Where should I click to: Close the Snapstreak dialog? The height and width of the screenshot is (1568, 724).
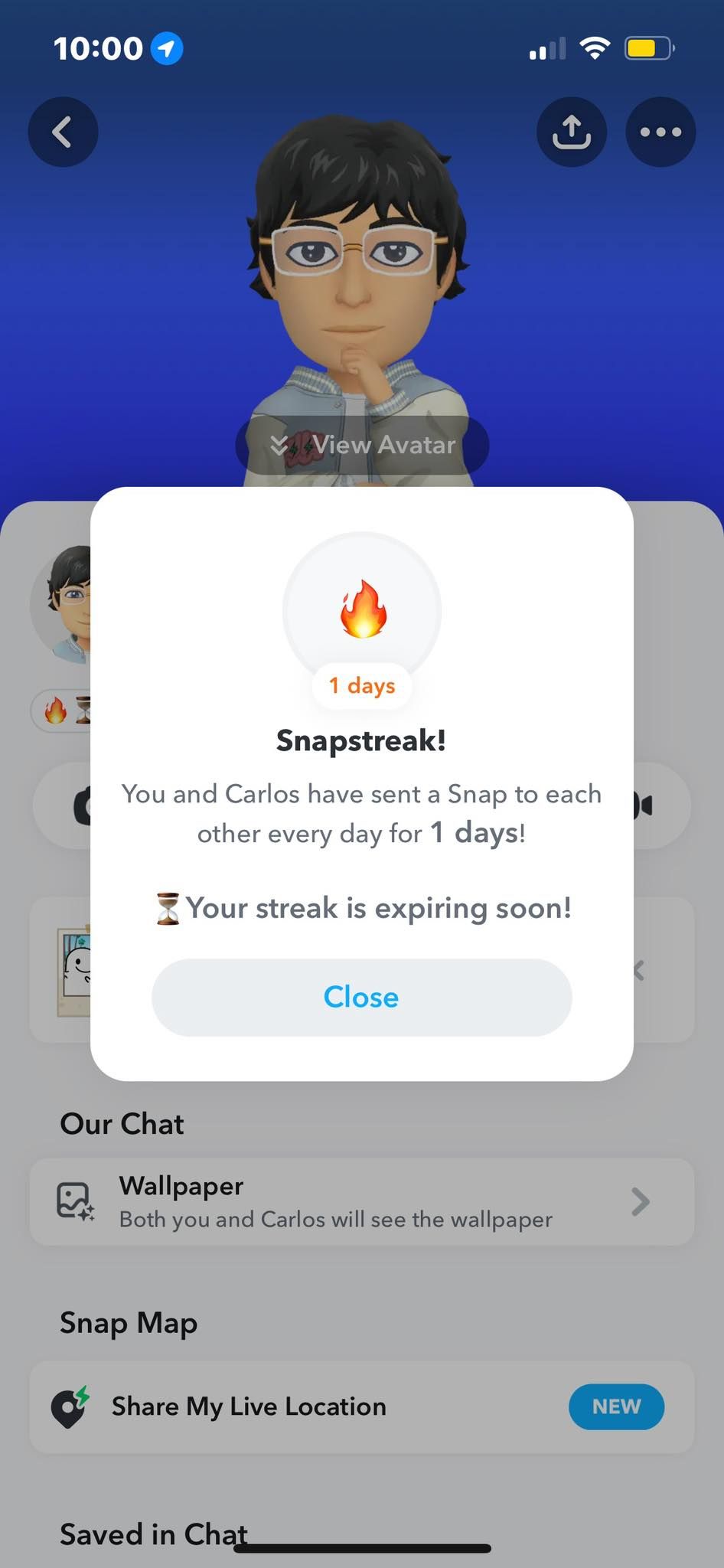tap(361, 997)
